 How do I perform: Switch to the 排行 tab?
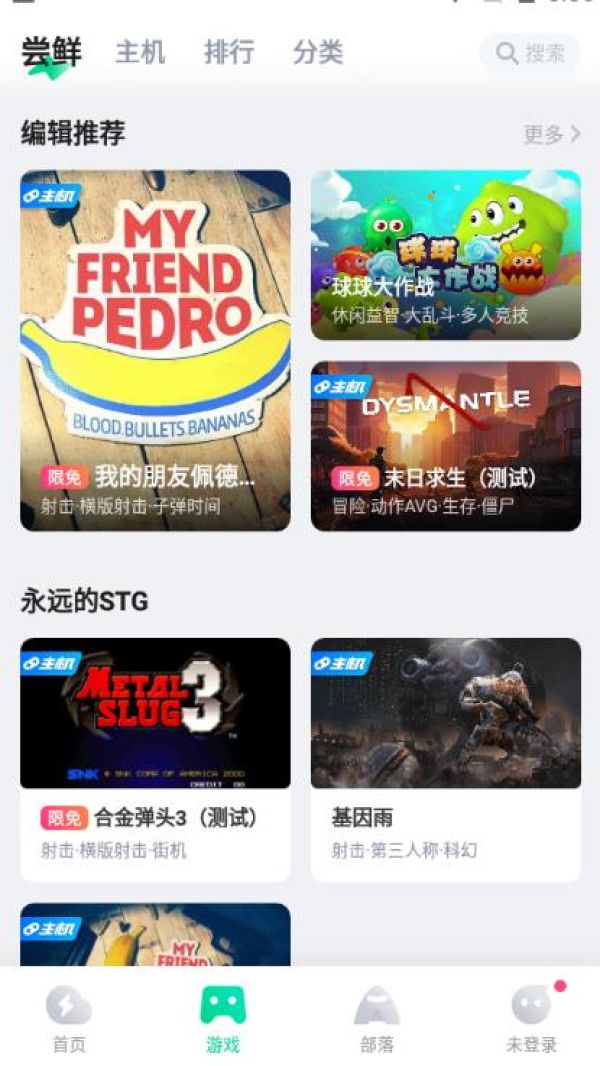229,52
